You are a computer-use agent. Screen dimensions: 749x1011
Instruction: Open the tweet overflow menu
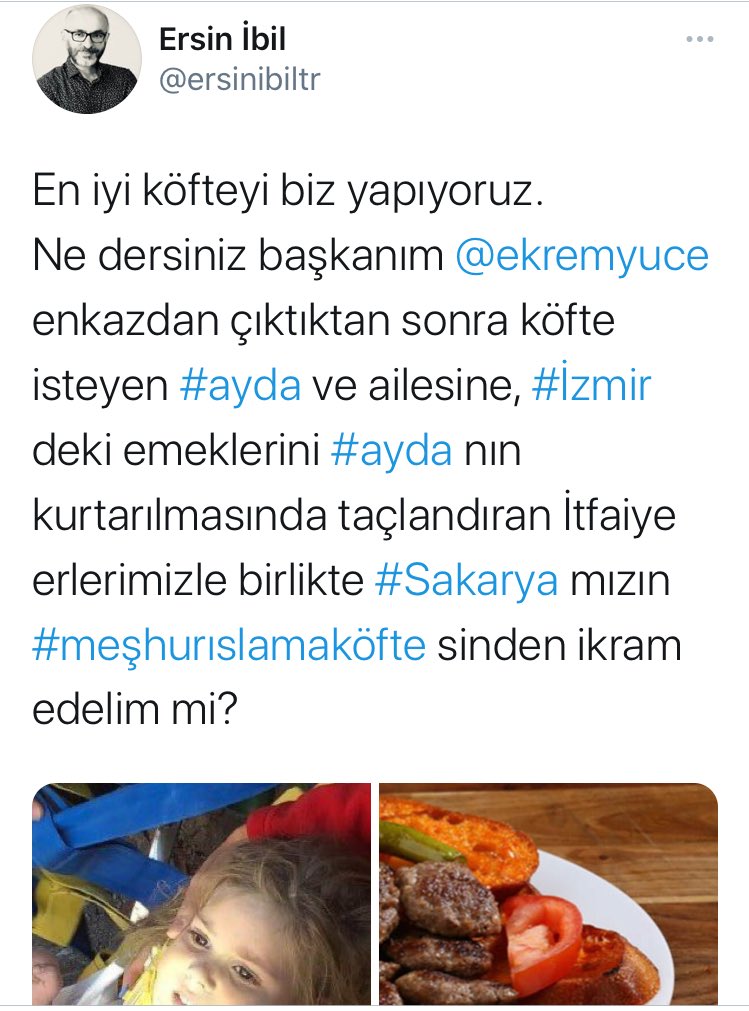(699, 41)
